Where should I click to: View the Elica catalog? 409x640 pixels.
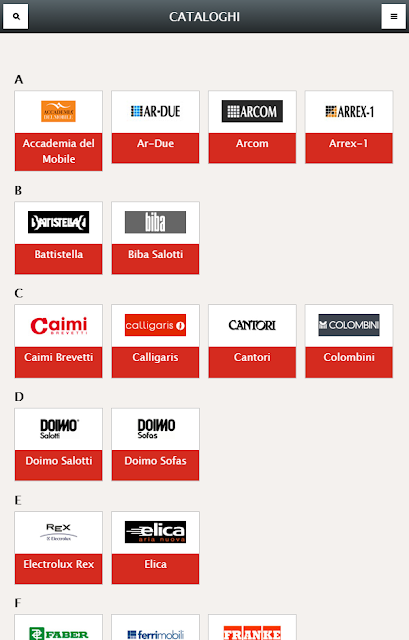[x=156, y=548]
